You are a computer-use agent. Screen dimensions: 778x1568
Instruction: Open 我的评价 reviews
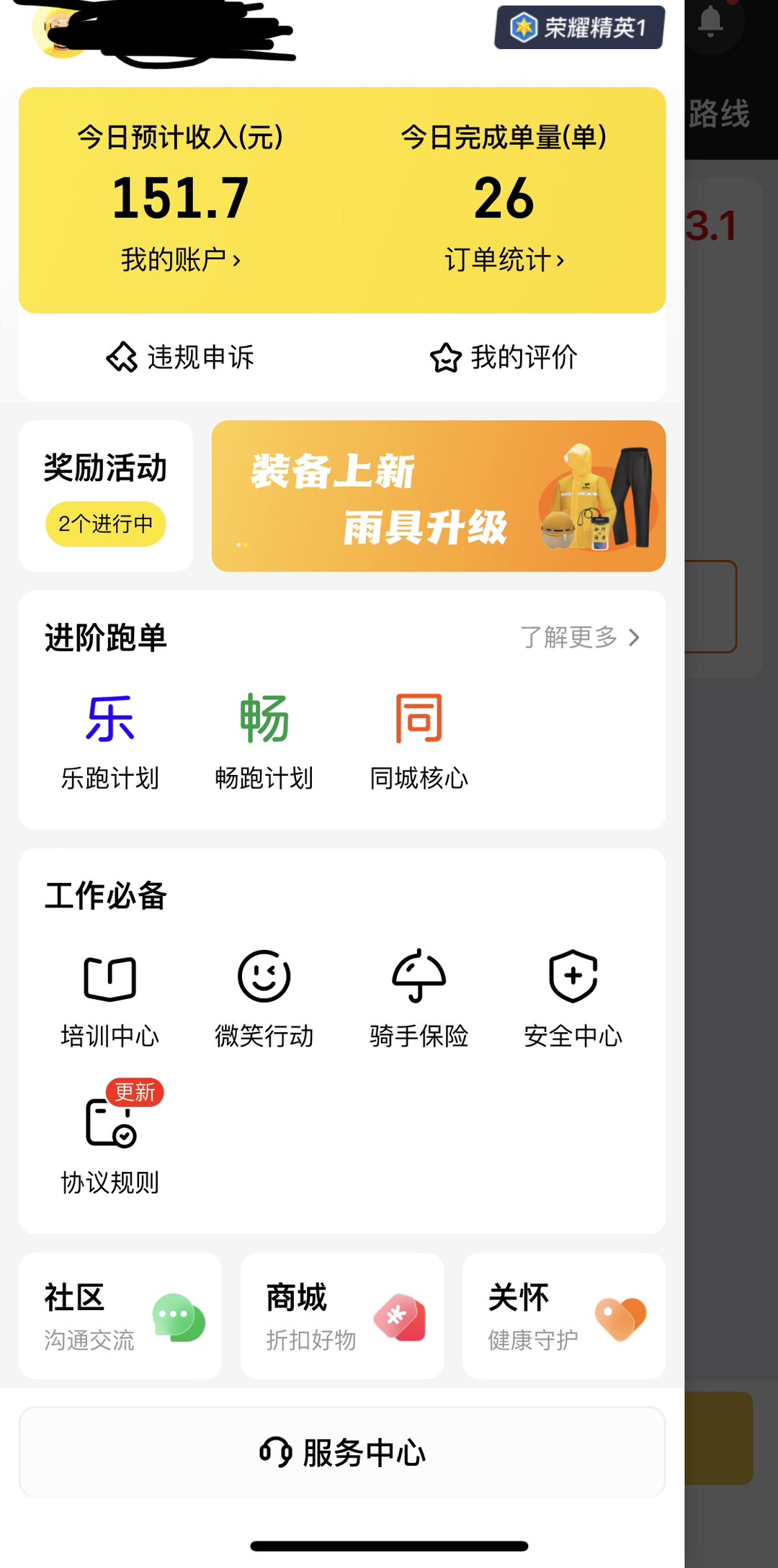[x=504, y=357]
